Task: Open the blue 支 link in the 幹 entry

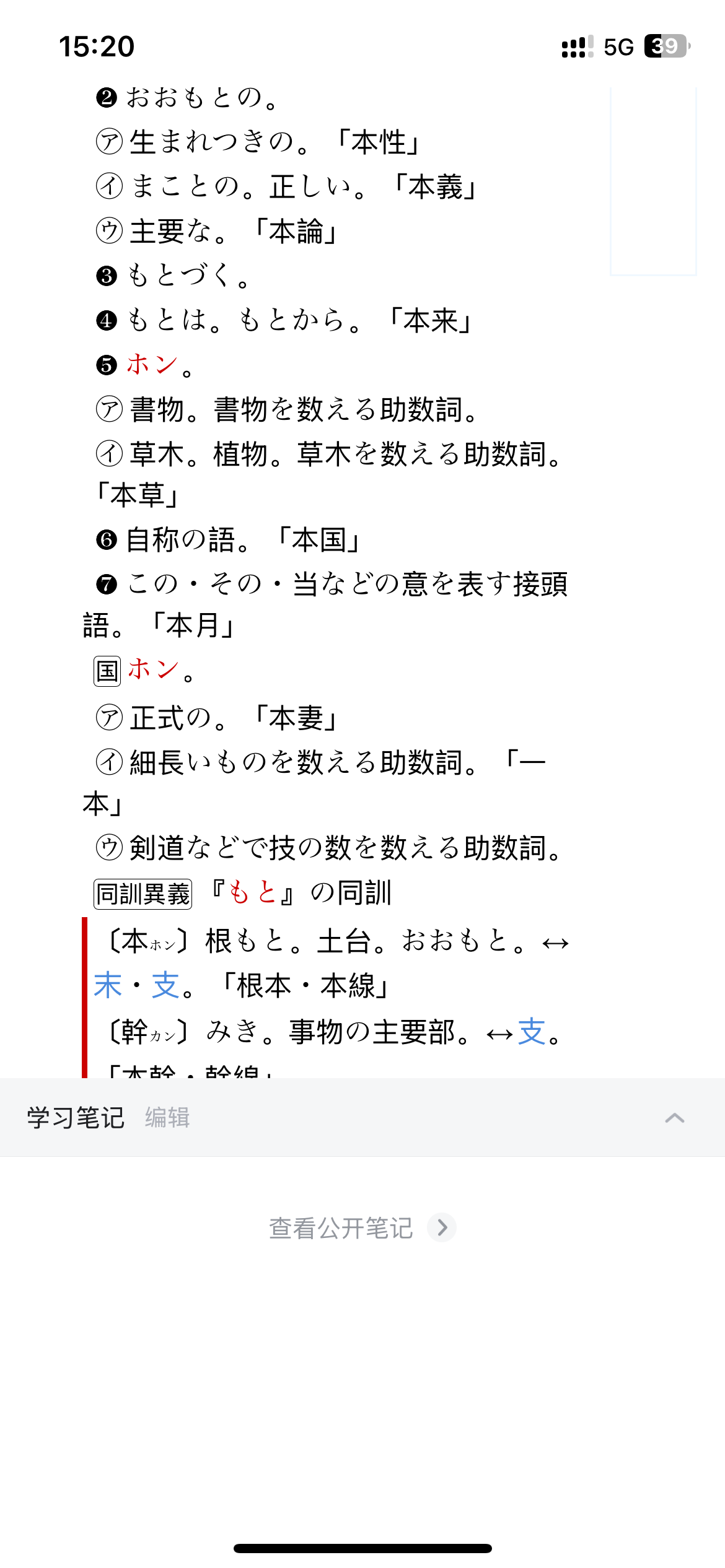Action: click(x=532, y=1032)
